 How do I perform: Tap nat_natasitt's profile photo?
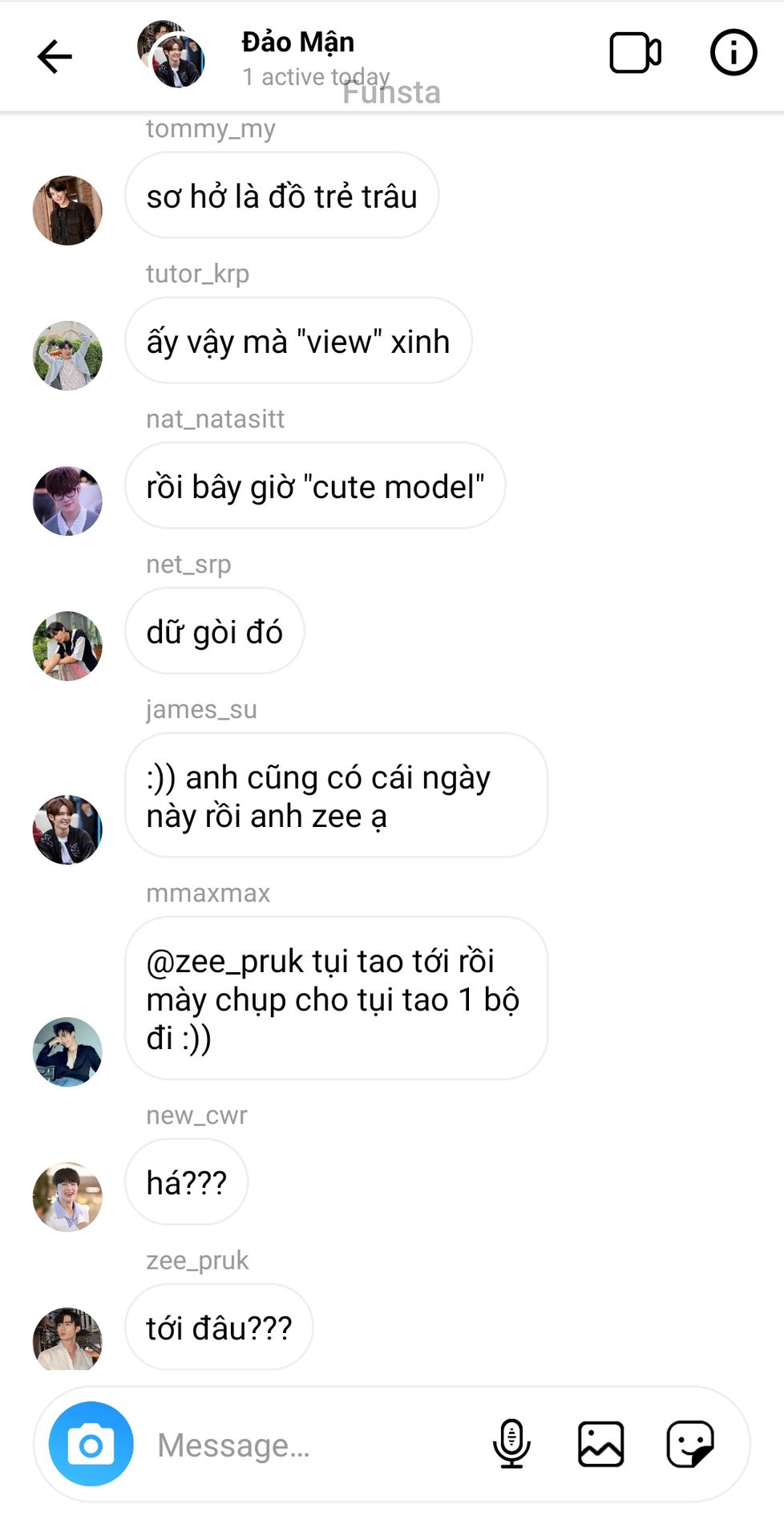click(67, 500)
